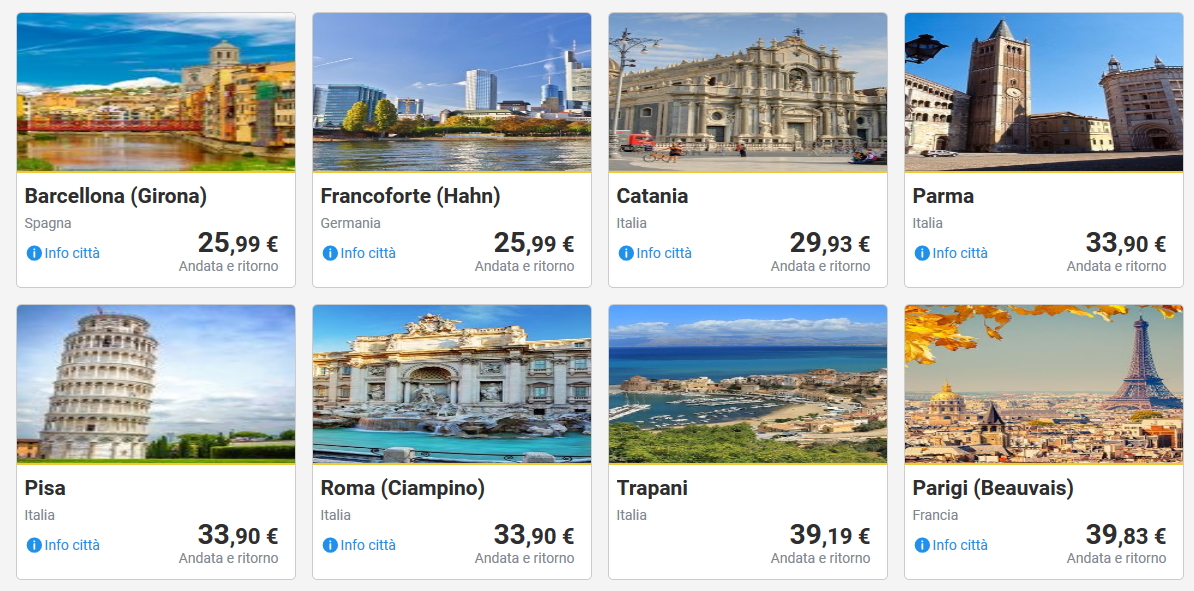Open Info città for Parigi (Beauvais)
Image resolution: width=1194 pixels, height=591 pixels.
[952, 545]
